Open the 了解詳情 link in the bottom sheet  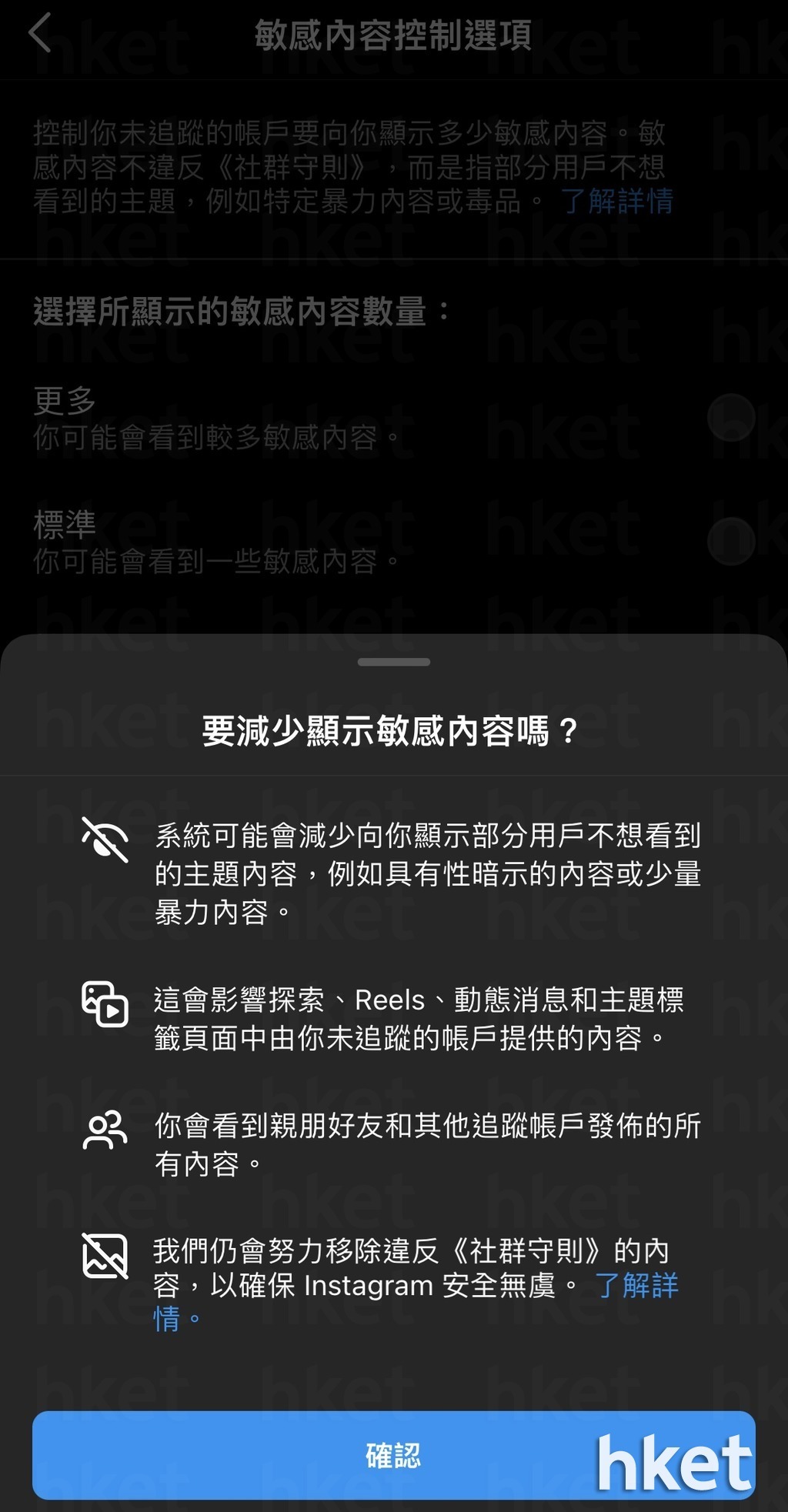tap(636, 1286)
